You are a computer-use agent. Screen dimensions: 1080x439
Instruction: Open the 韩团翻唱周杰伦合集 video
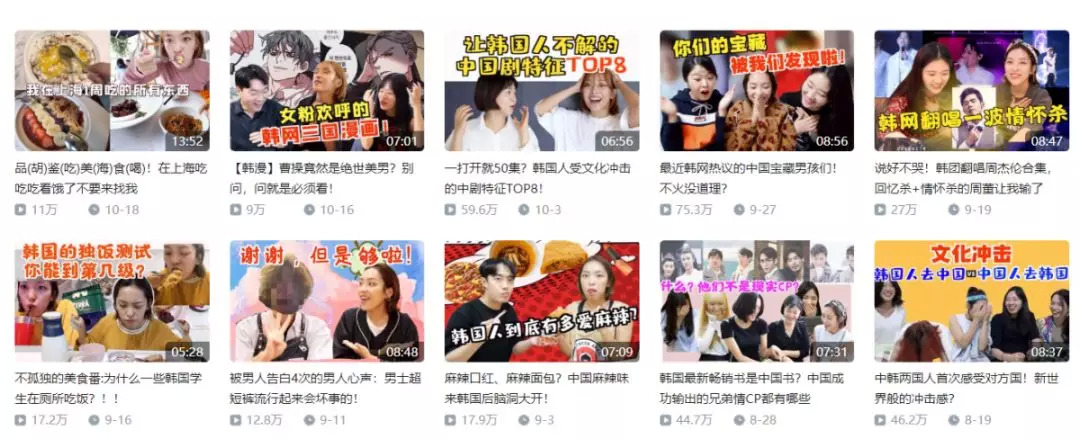971,91
